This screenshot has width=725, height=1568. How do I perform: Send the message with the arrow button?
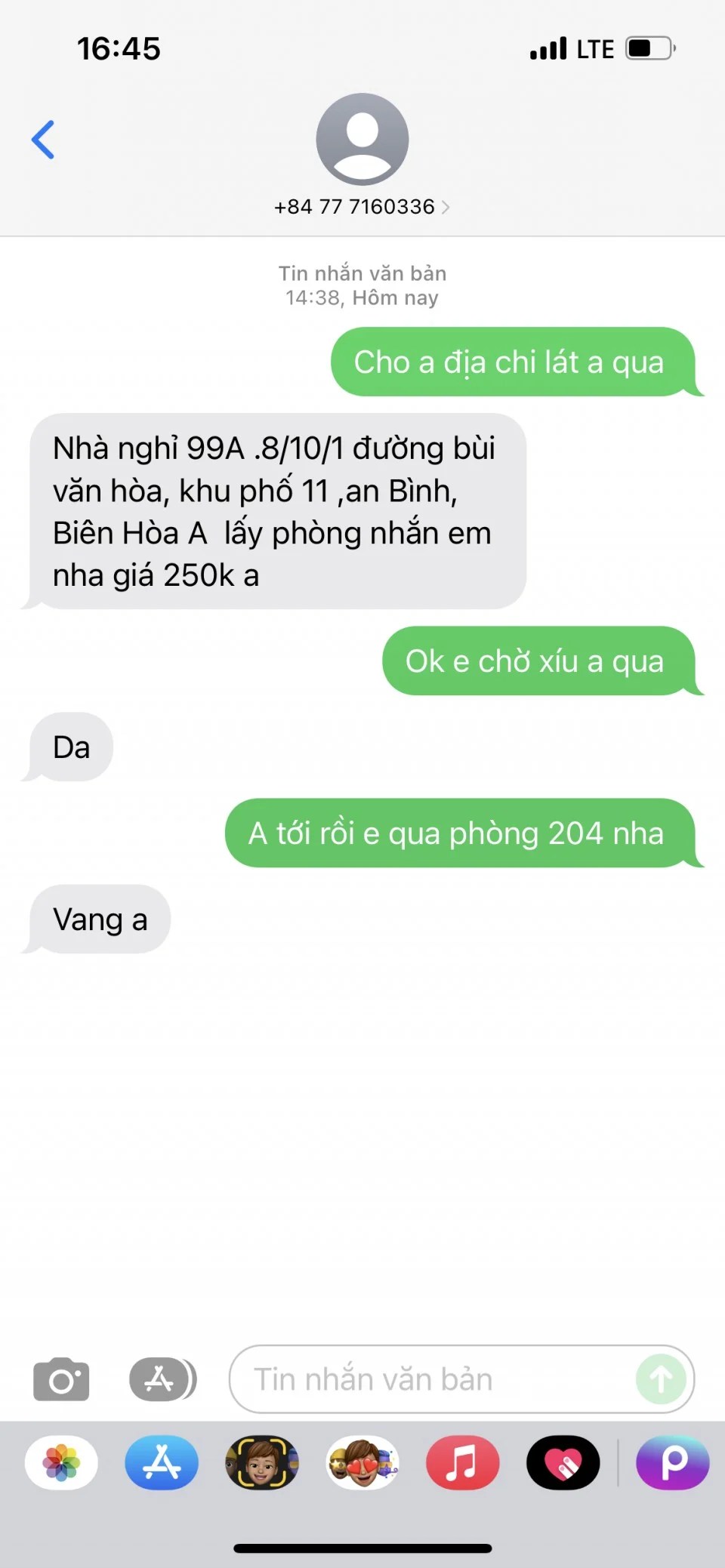coord(661,1379)
